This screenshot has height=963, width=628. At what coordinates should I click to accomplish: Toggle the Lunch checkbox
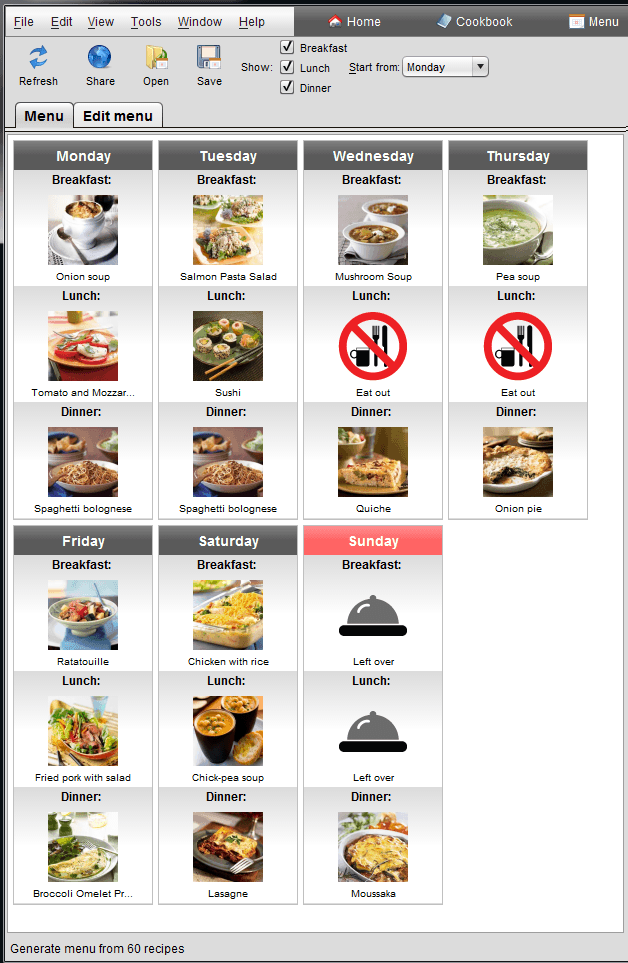click(287, 67)
